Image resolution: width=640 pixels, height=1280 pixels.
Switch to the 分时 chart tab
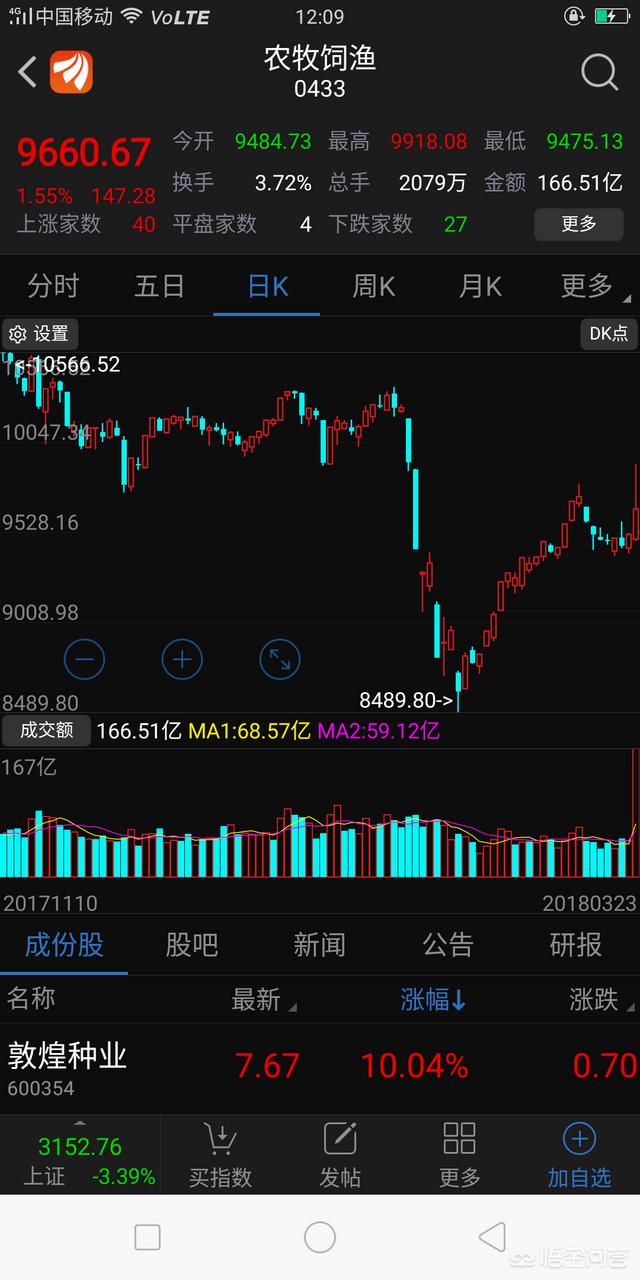[53, 287]
